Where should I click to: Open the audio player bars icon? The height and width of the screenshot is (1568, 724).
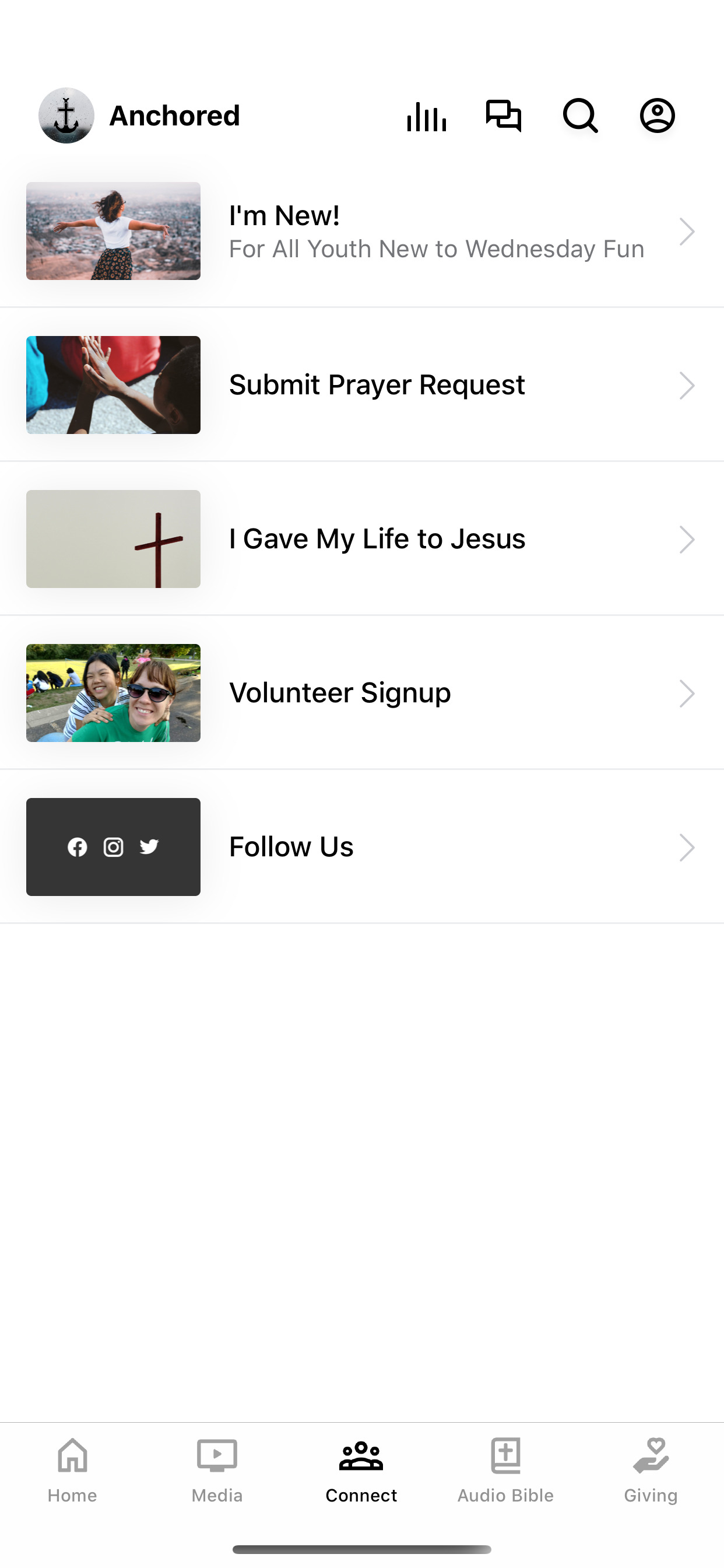point(427,116)
